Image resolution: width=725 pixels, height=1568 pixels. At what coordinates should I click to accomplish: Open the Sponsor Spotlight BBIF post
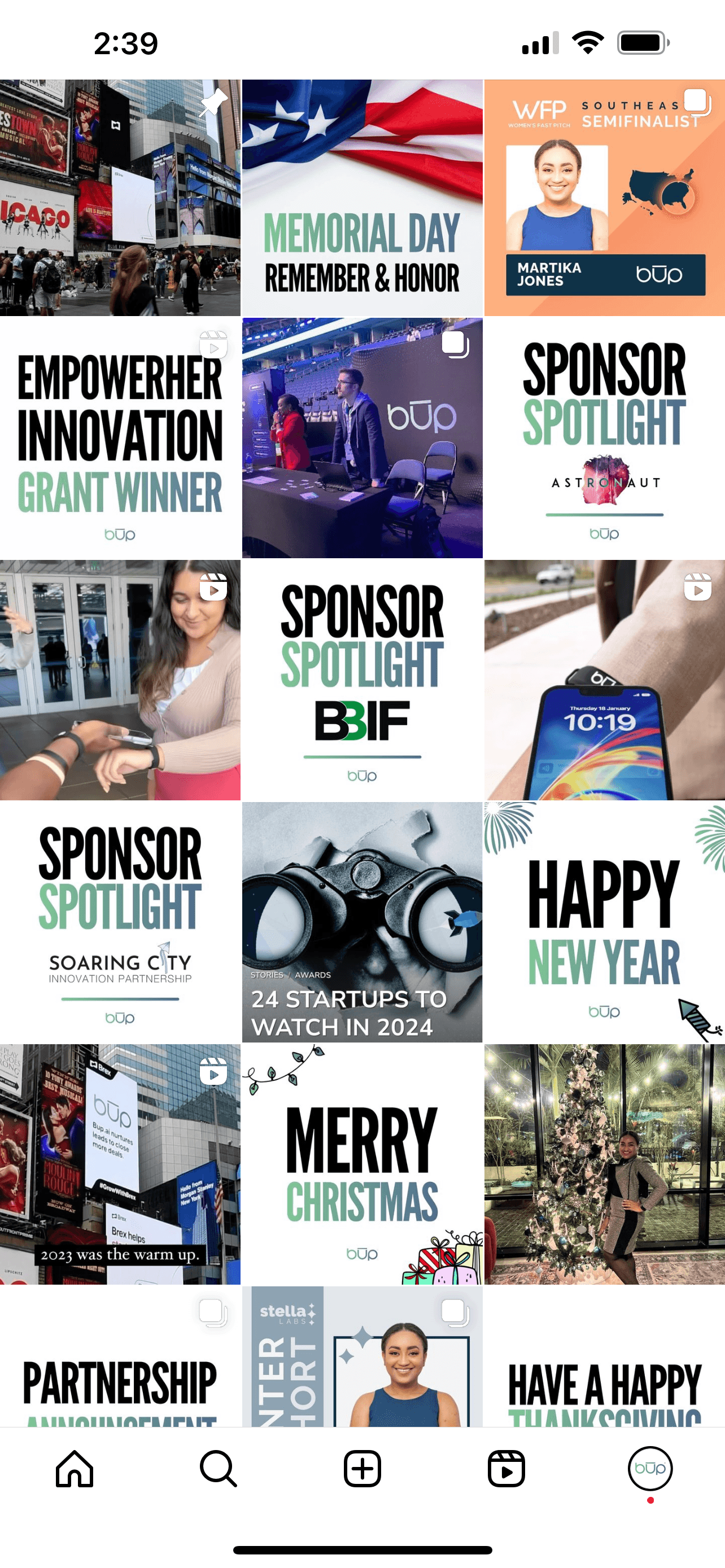362,680
